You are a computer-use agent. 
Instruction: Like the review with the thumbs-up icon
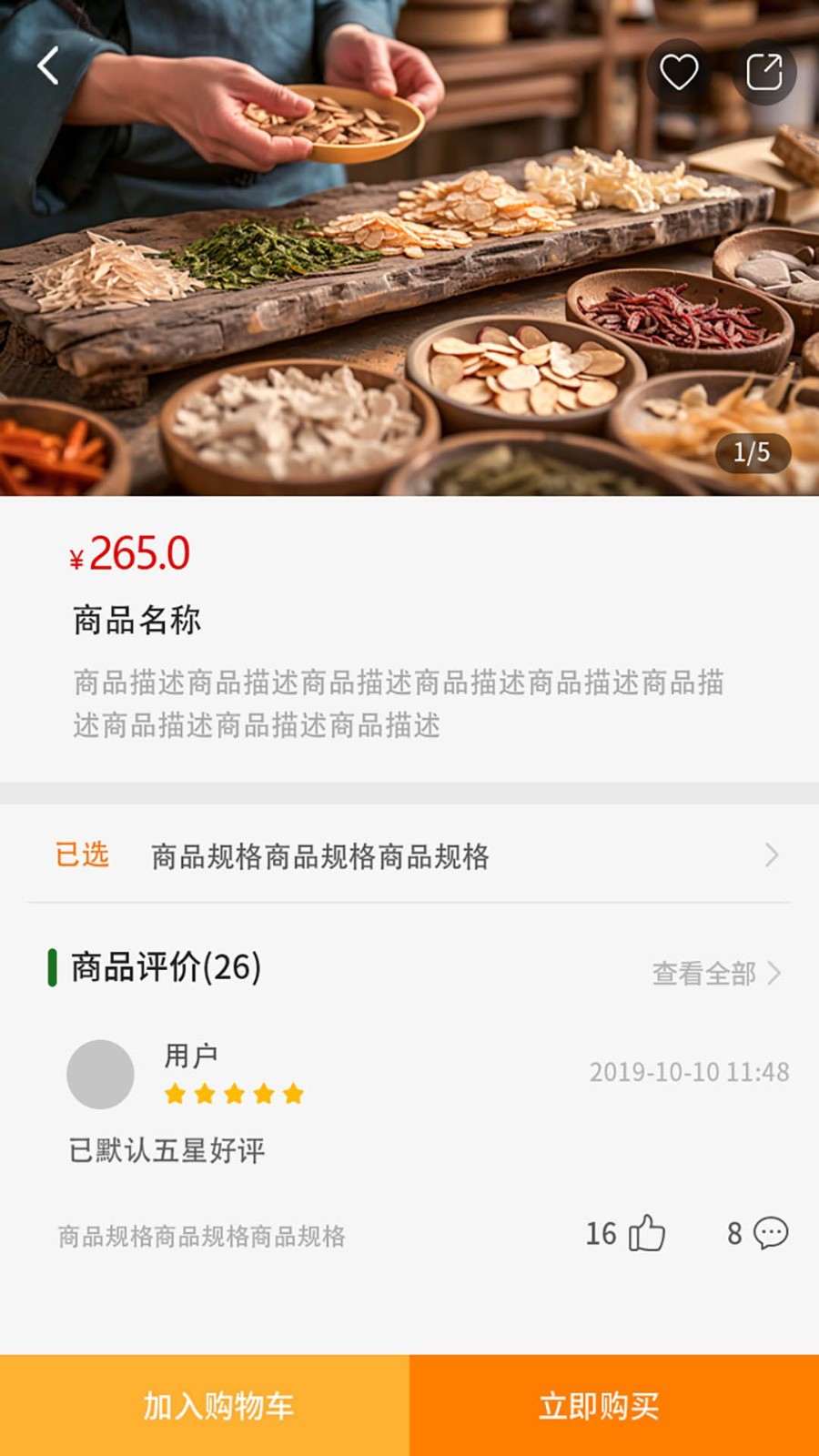(x=646, y=1233)
